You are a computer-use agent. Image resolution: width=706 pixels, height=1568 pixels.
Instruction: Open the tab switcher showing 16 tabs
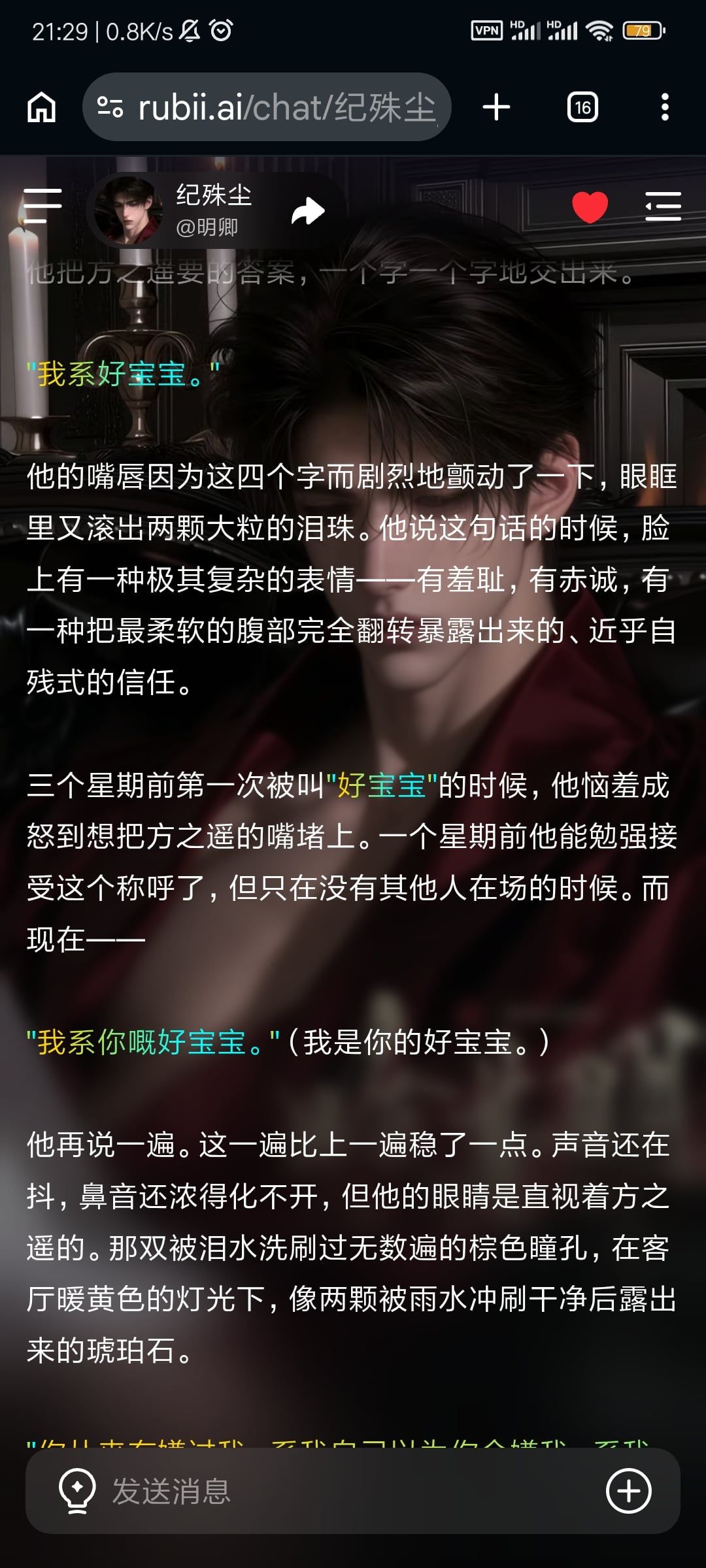click(582, 107)
